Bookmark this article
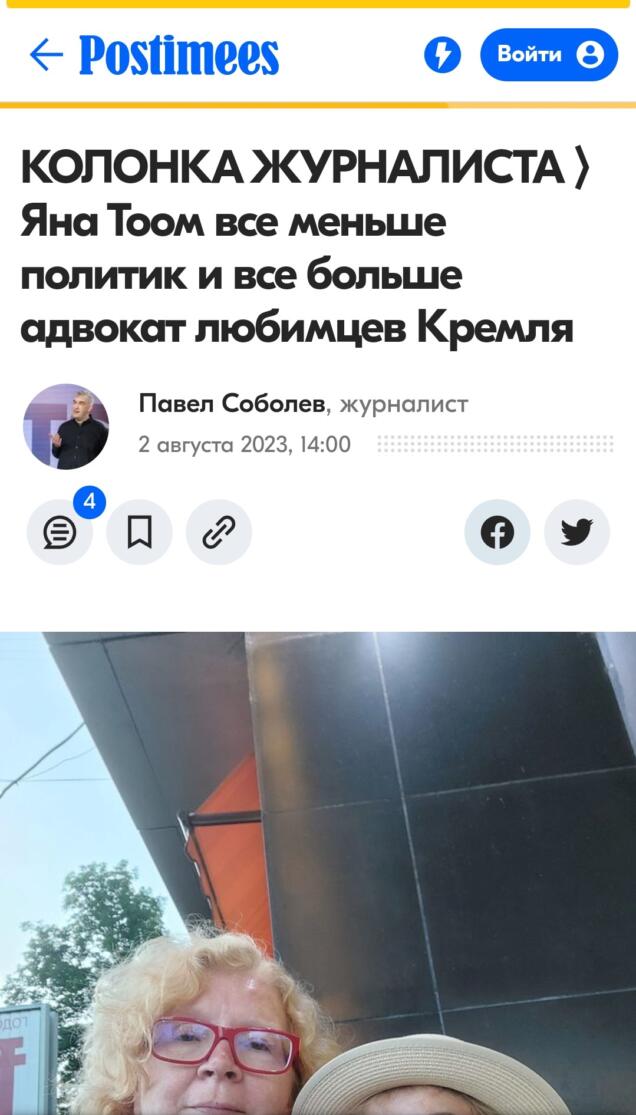This screenshot has height=1115, width=636. click(x=139, y=532)
